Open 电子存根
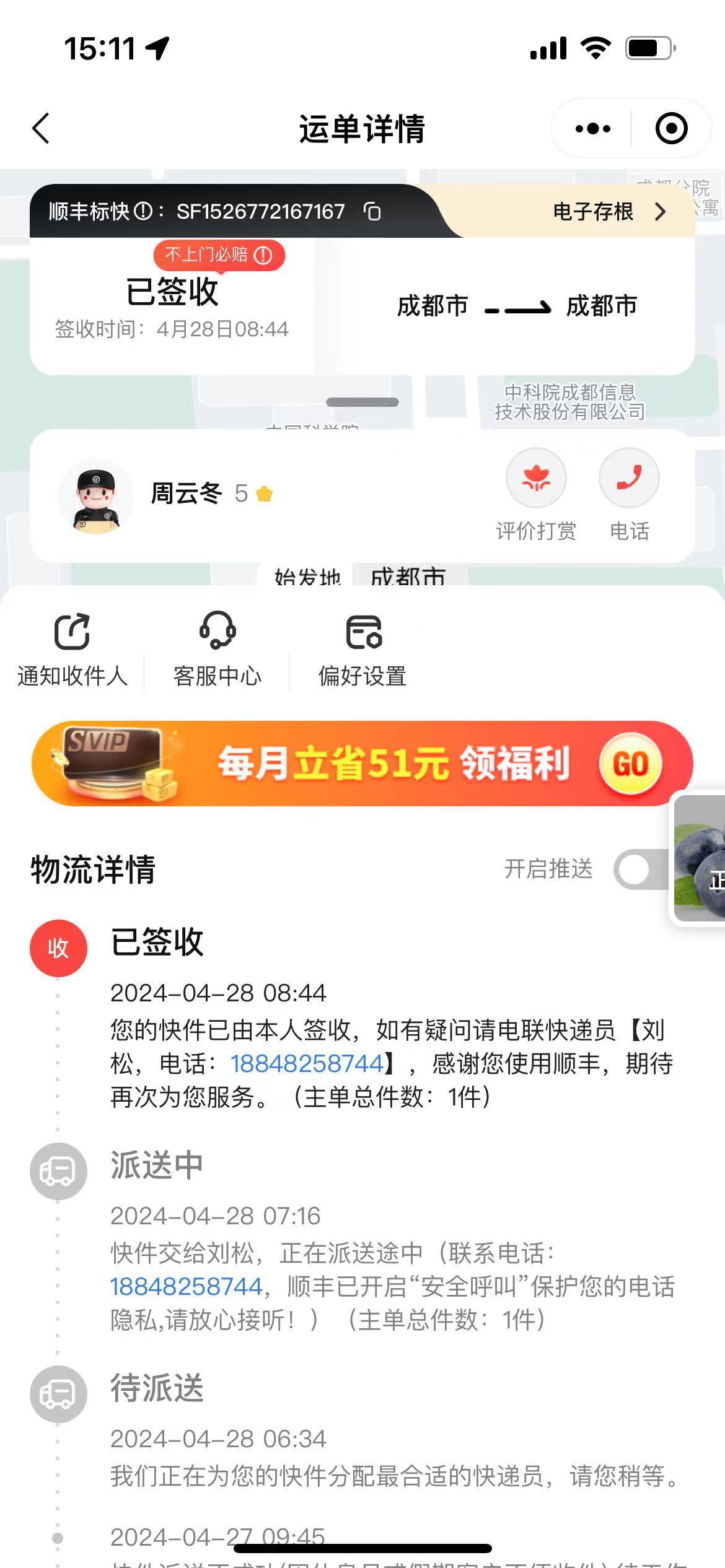This screenshot has height=1568, width=725. tap(610, 212)
